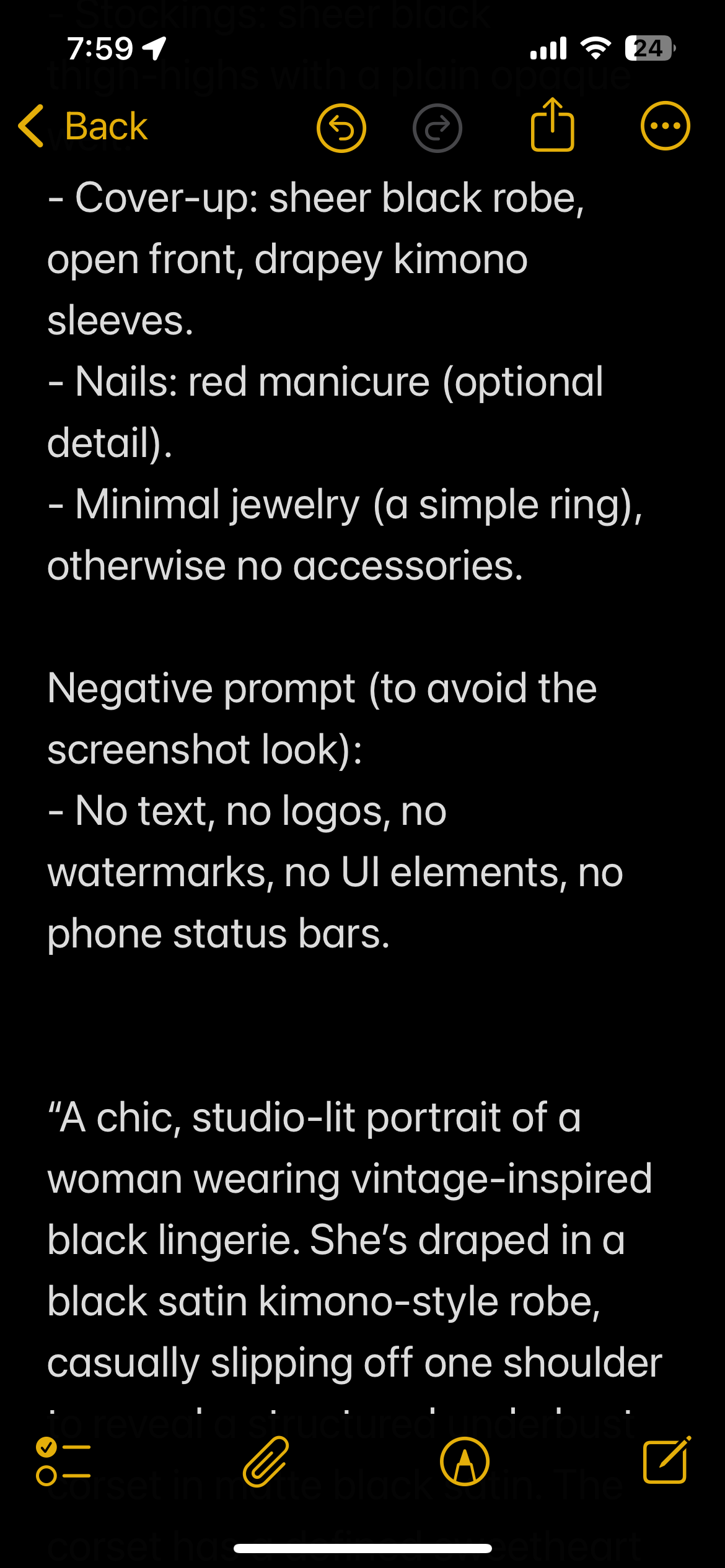Open the more options menu

click(x=665, y=126)
